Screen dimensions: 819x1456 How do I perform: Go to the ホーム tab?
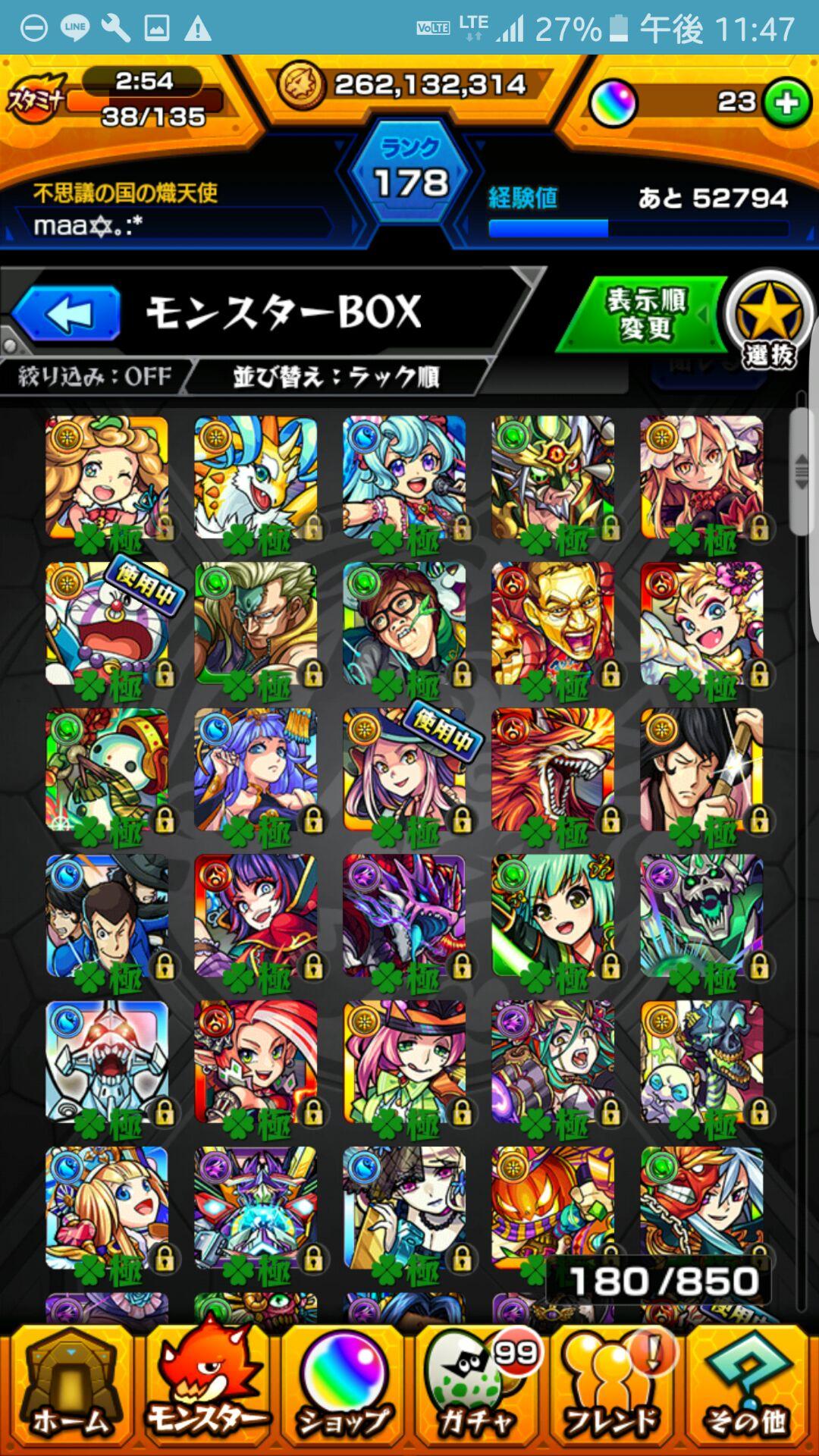[70, 1392]
